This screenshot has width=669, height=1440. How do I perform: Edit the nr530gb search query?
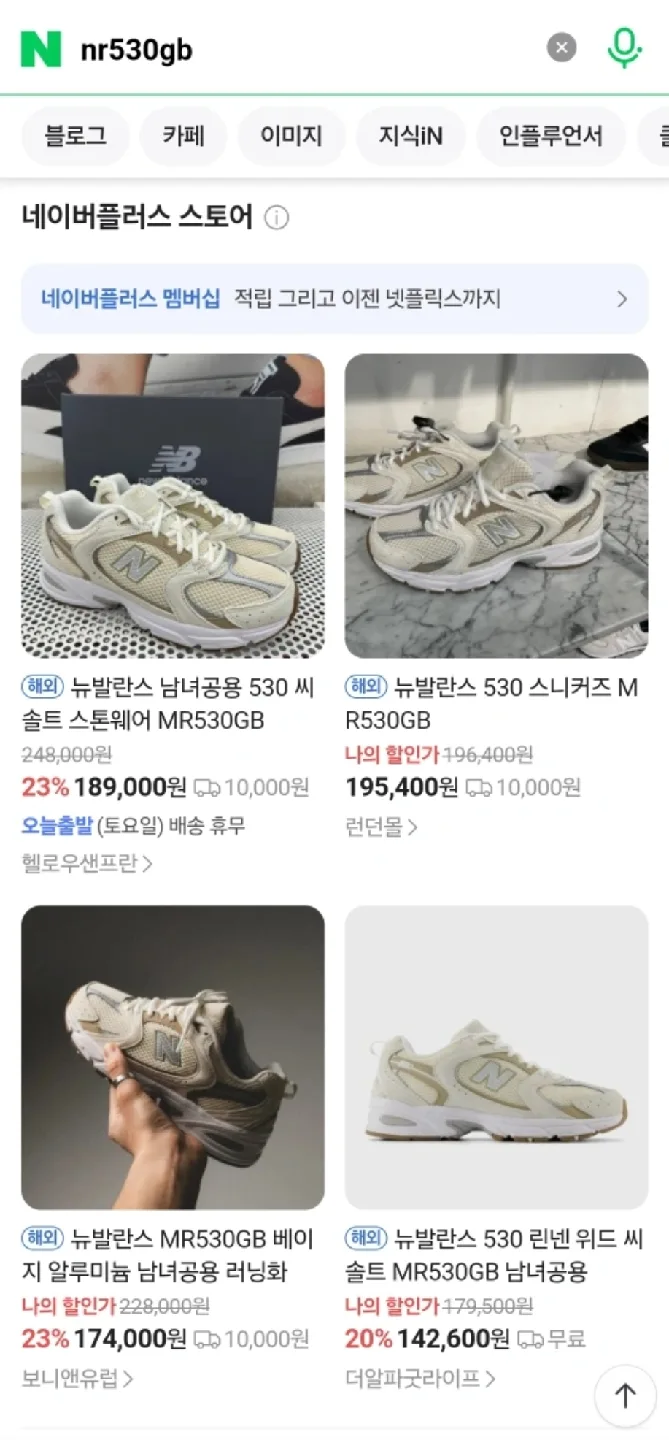300,49
